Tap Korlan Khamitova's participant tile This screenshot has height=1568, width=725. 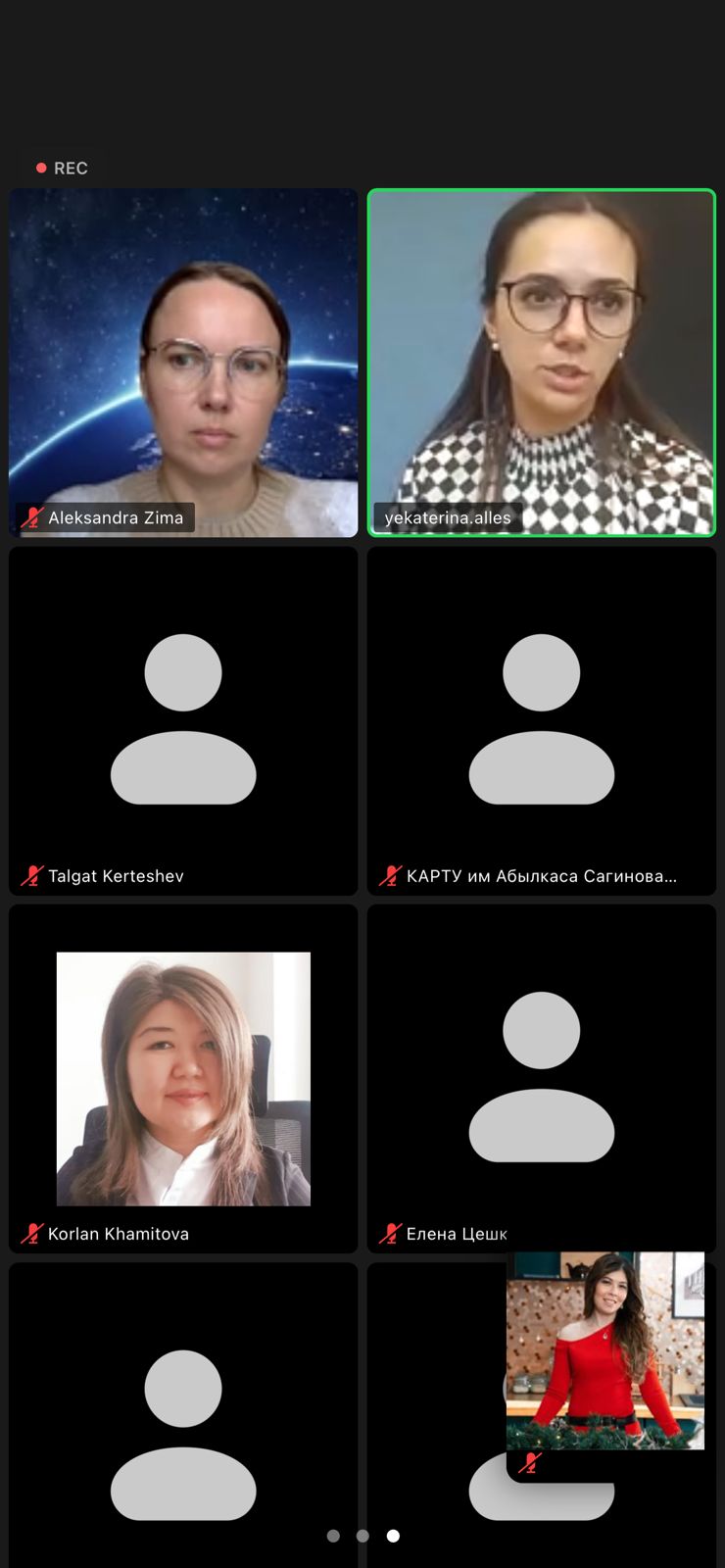pyautogui.click(x=183, y=1078)
